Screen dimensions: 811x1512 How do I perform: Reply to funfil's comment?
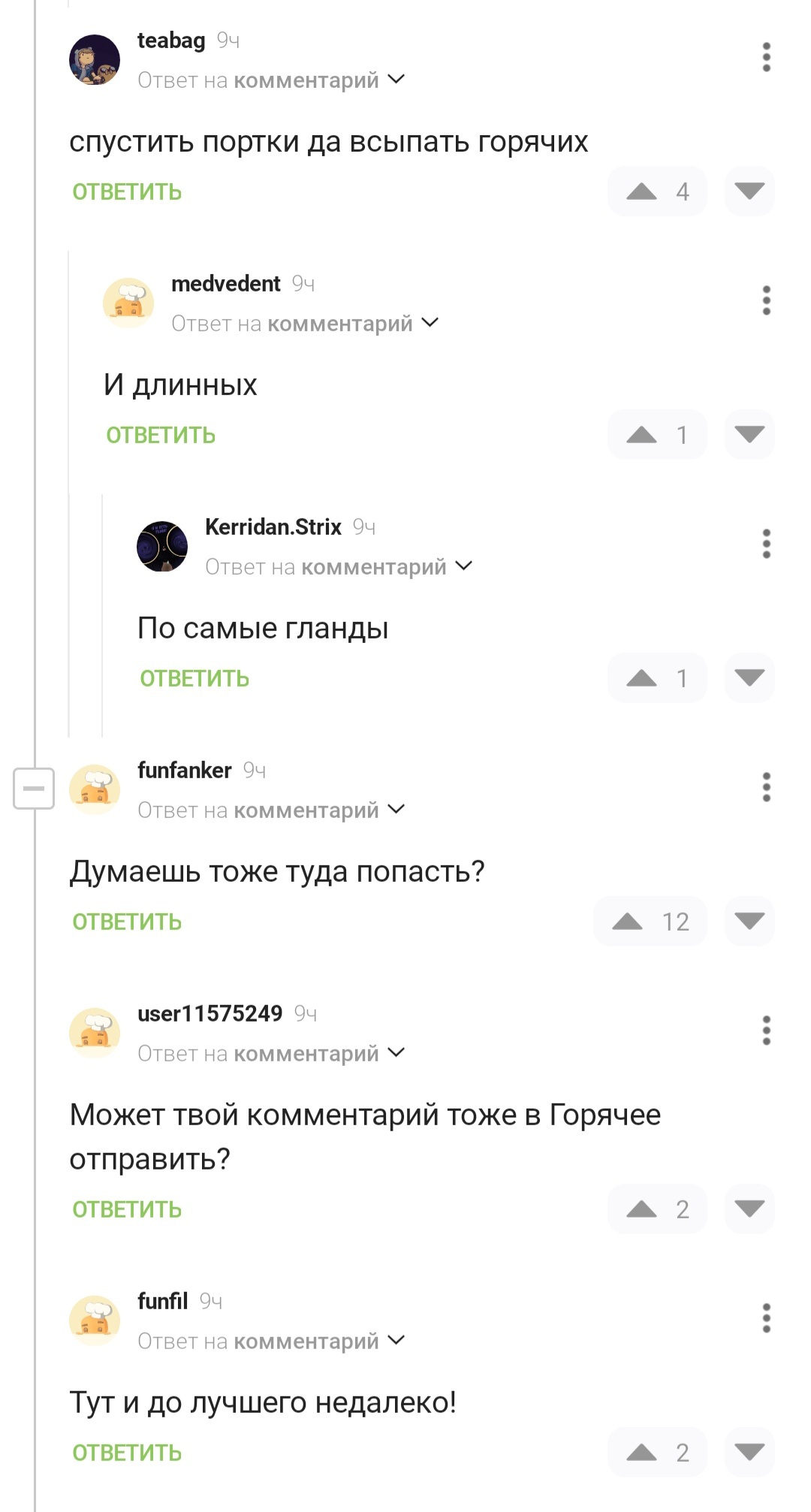pyautogui.click(x=127, y=1453)
